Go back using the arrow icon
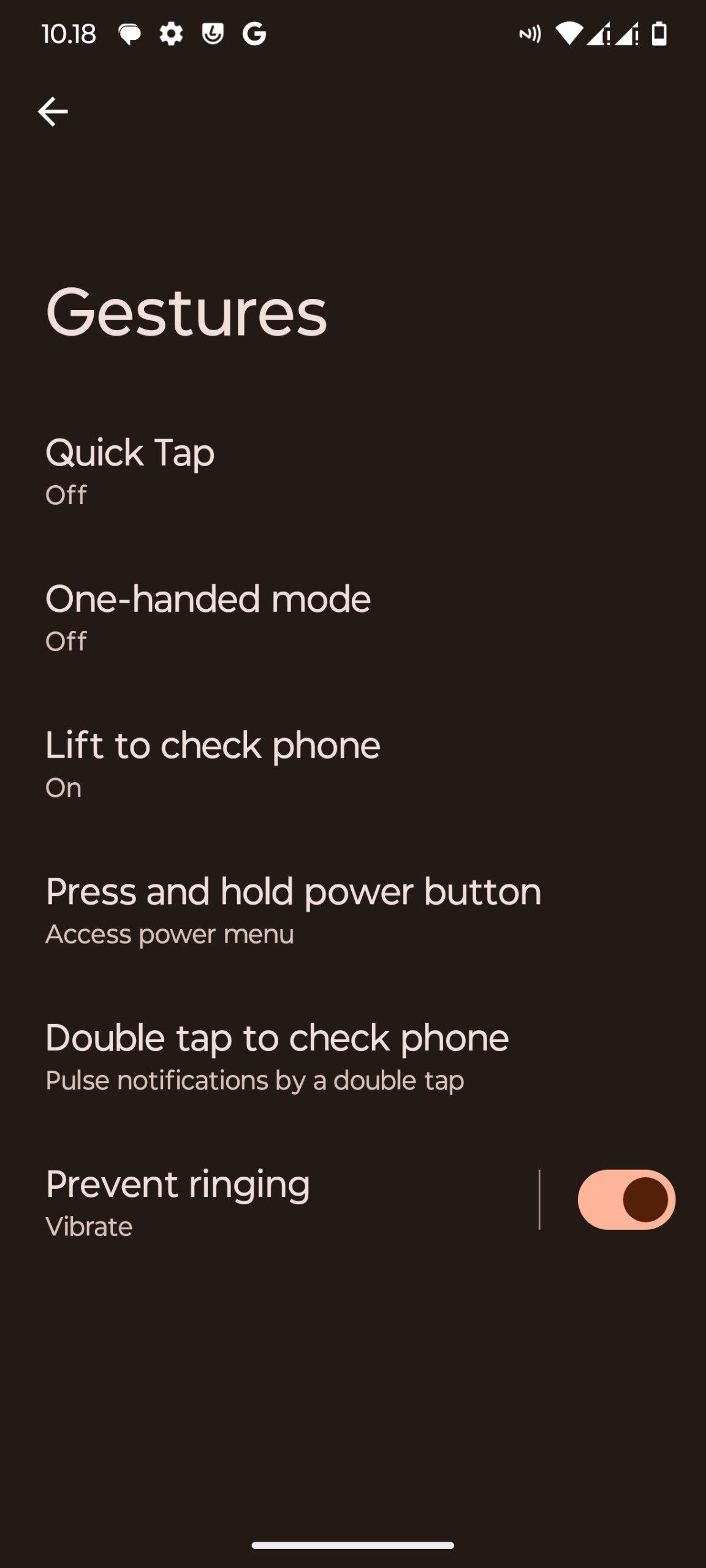The image size is (706, 1568). tap(53, 111)
